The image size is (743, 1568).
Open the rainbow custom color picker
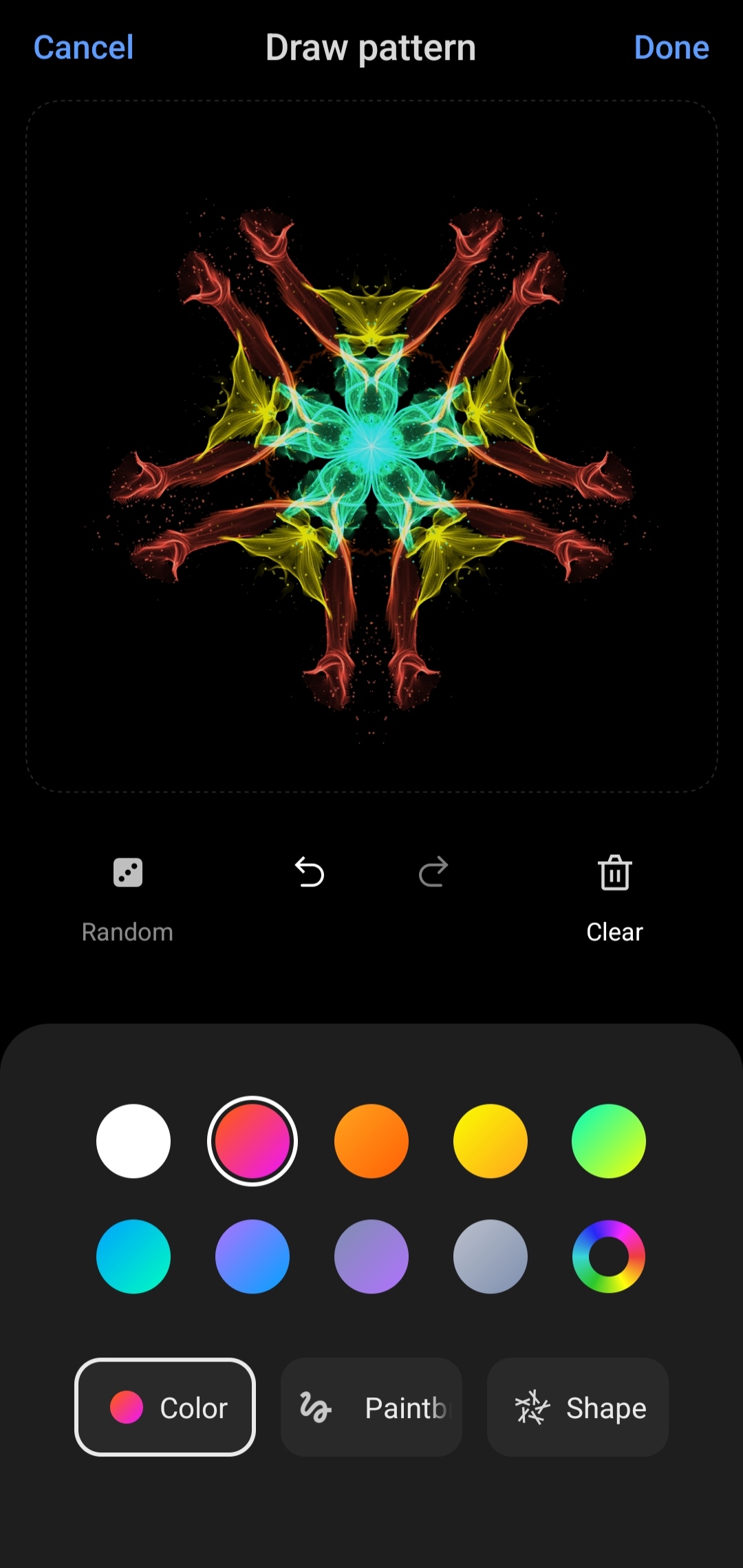609,1257
